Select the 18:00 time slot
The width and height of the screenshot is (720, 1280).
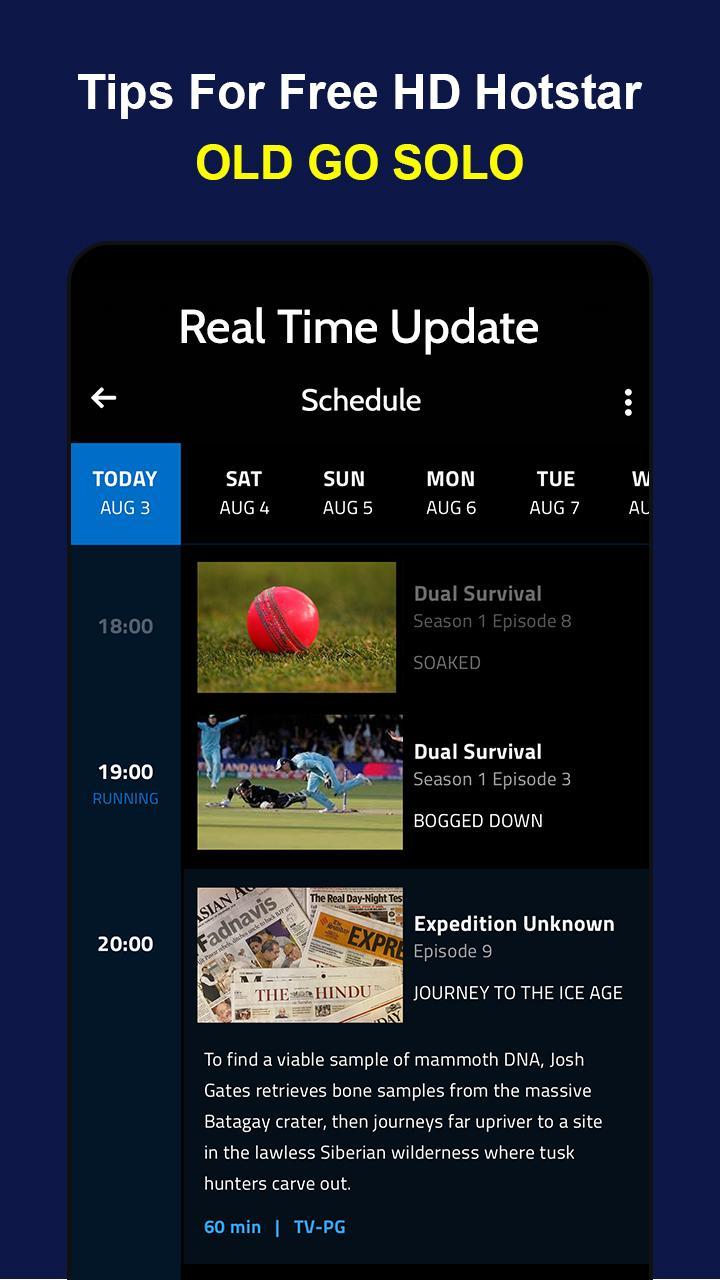125,626
